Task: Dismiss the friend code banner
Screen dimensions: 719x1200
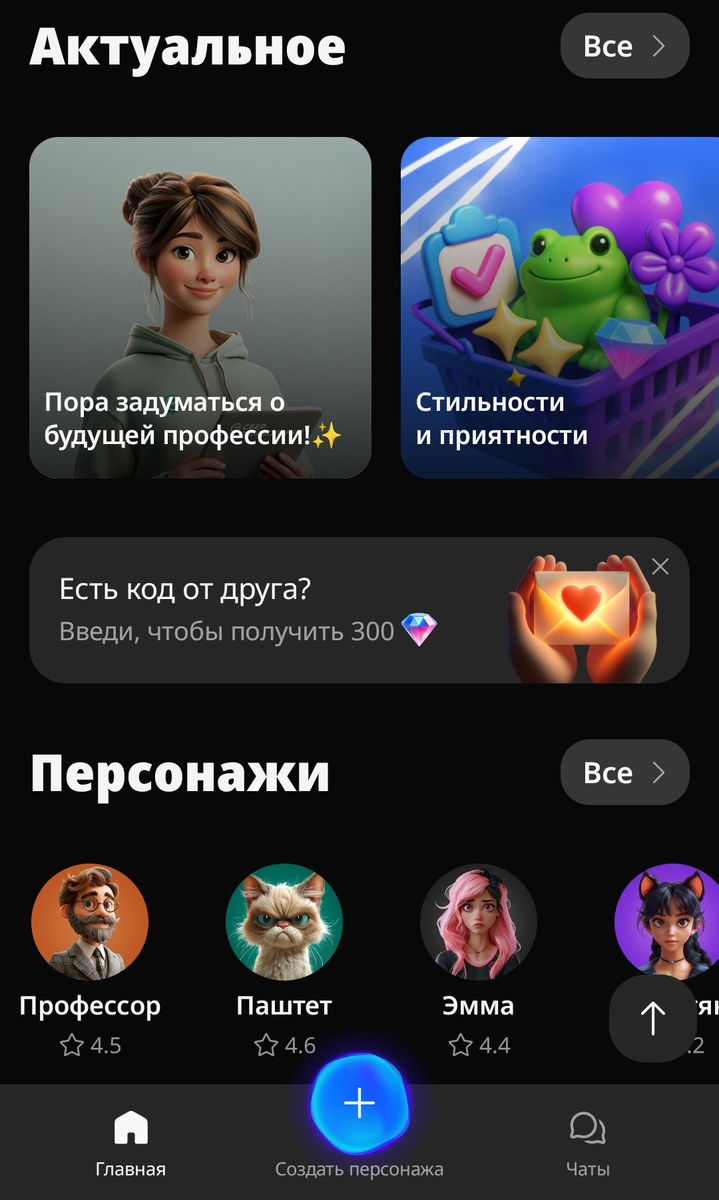Action: pyautogui.click(x=660, y=567)
